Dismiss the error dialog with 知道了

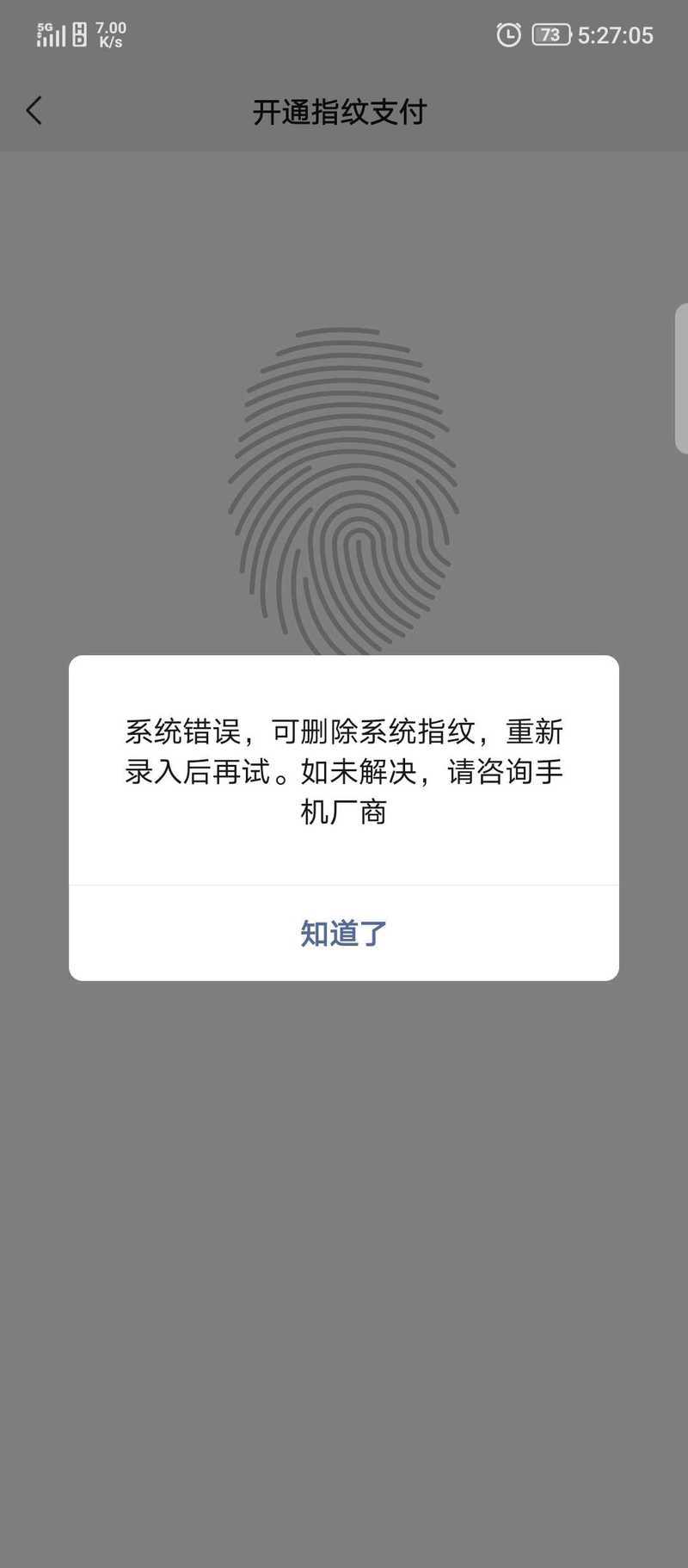[344, 933]
